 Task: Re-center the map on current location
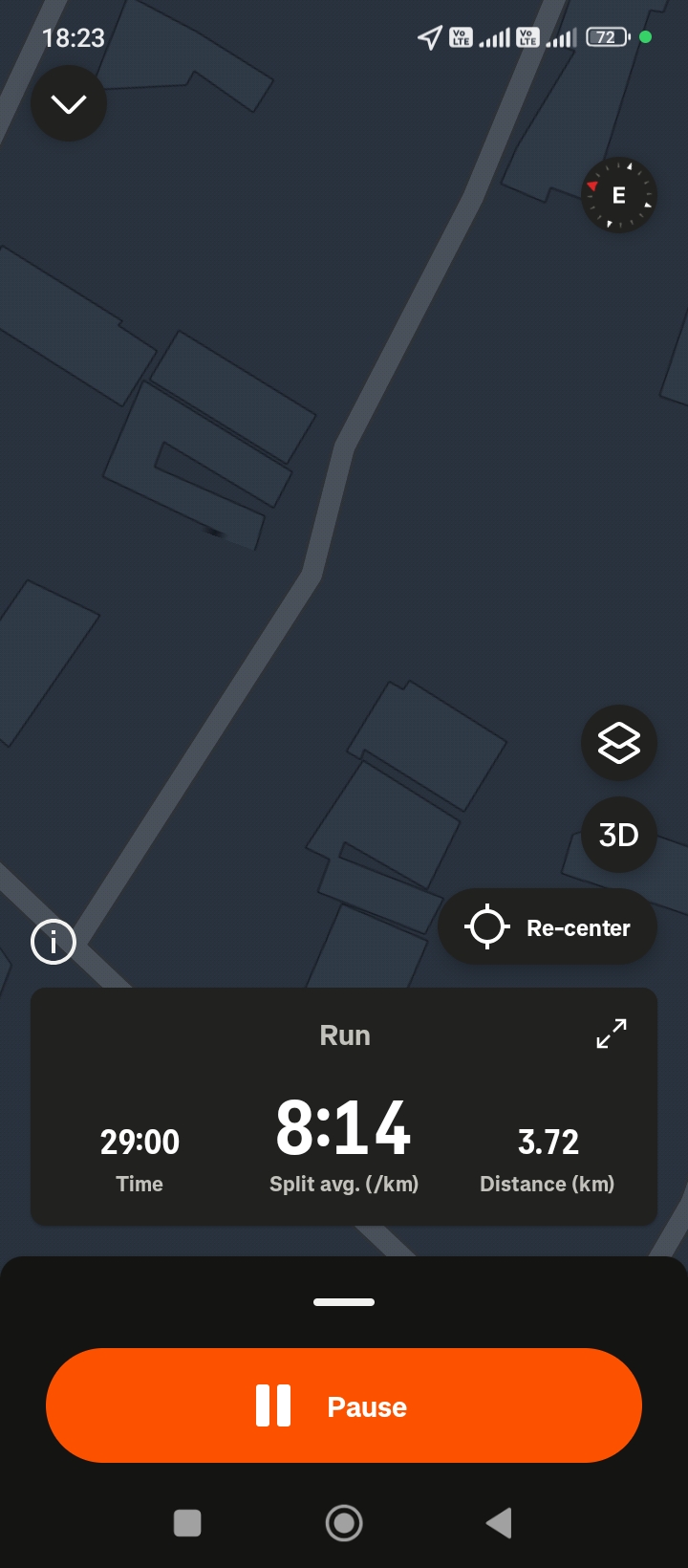click(548, 927)
